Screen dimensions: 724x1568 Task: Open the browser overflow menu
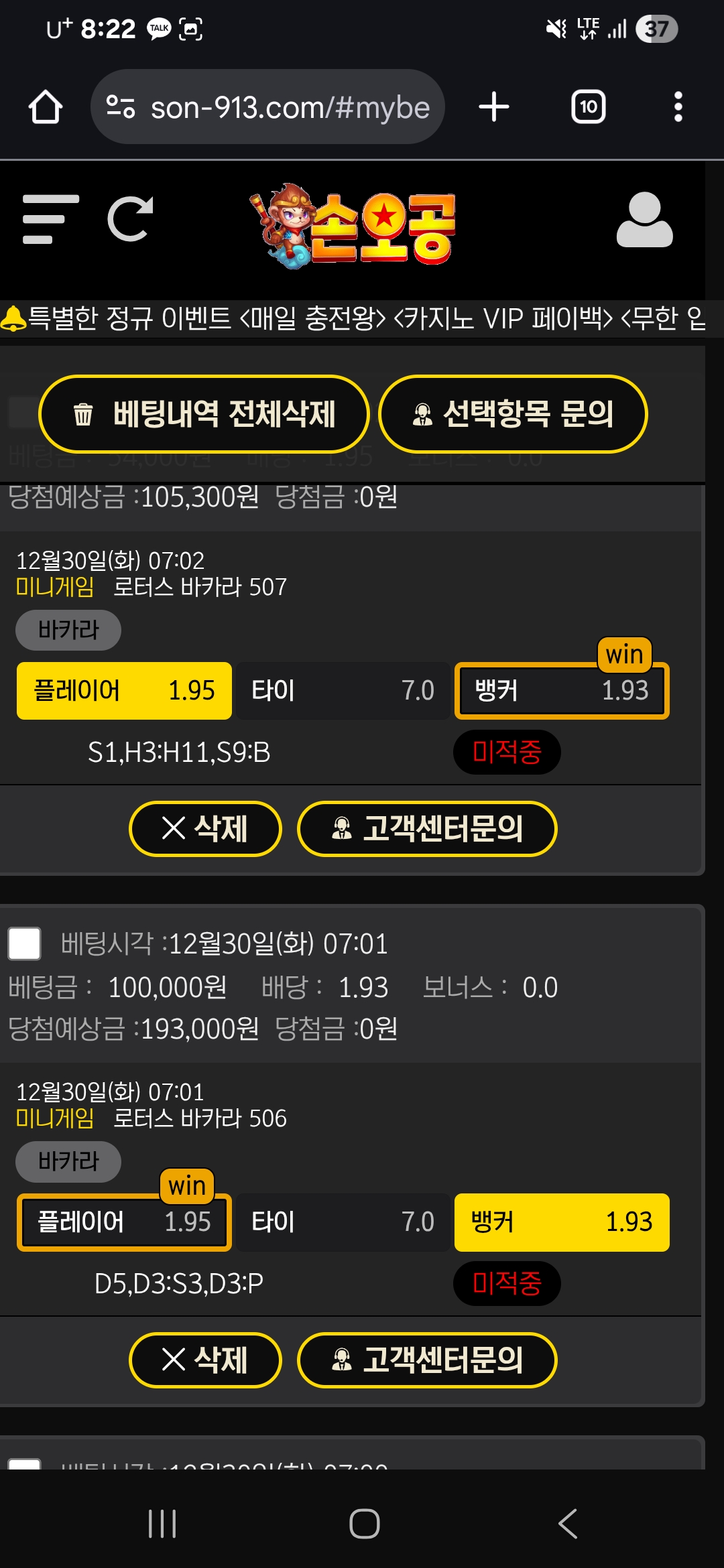pyautogui.click(x=678, y=107)
